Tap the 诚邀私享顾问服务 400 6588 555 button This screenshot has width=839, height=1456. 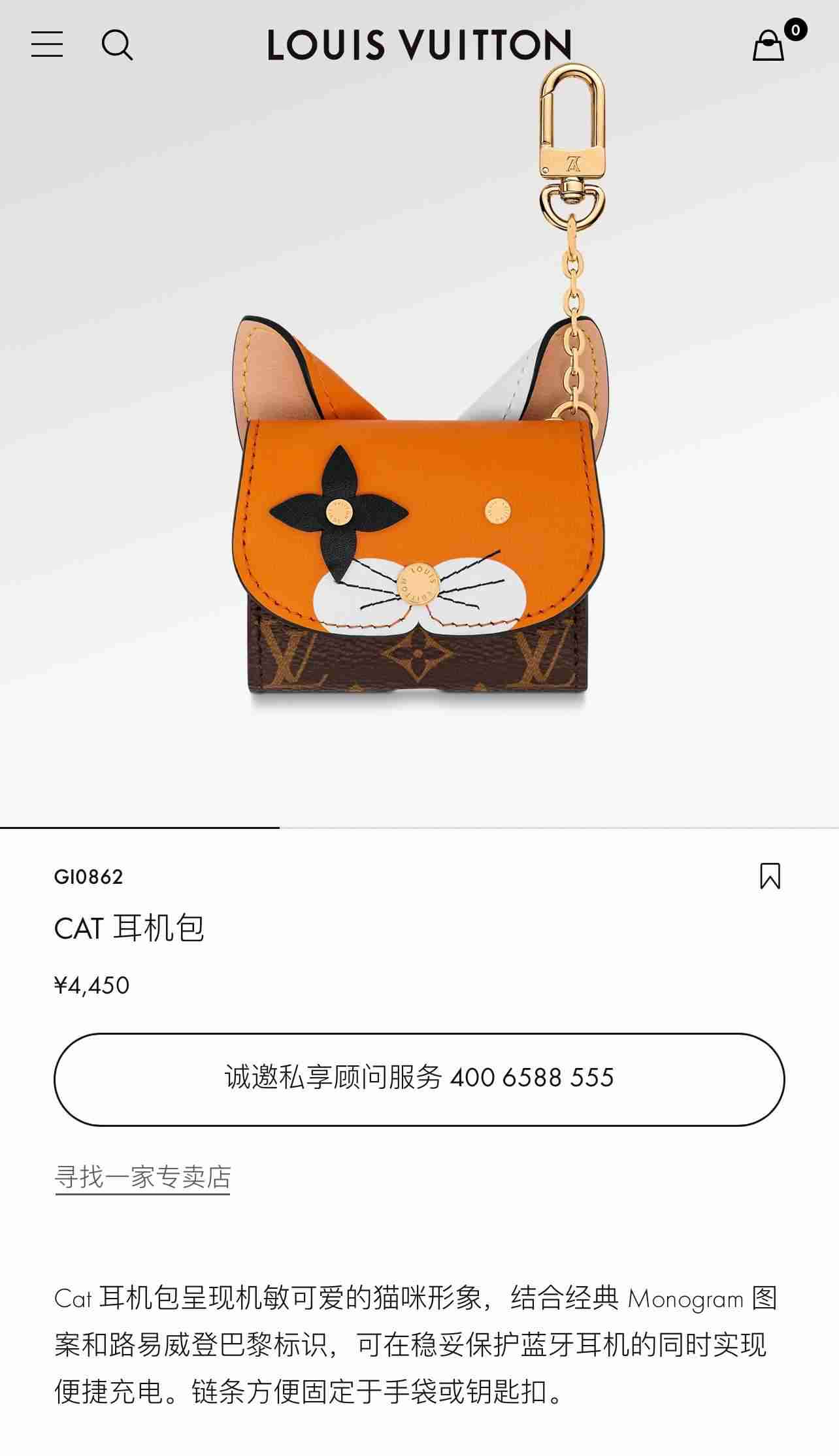tap(419, 1079)
